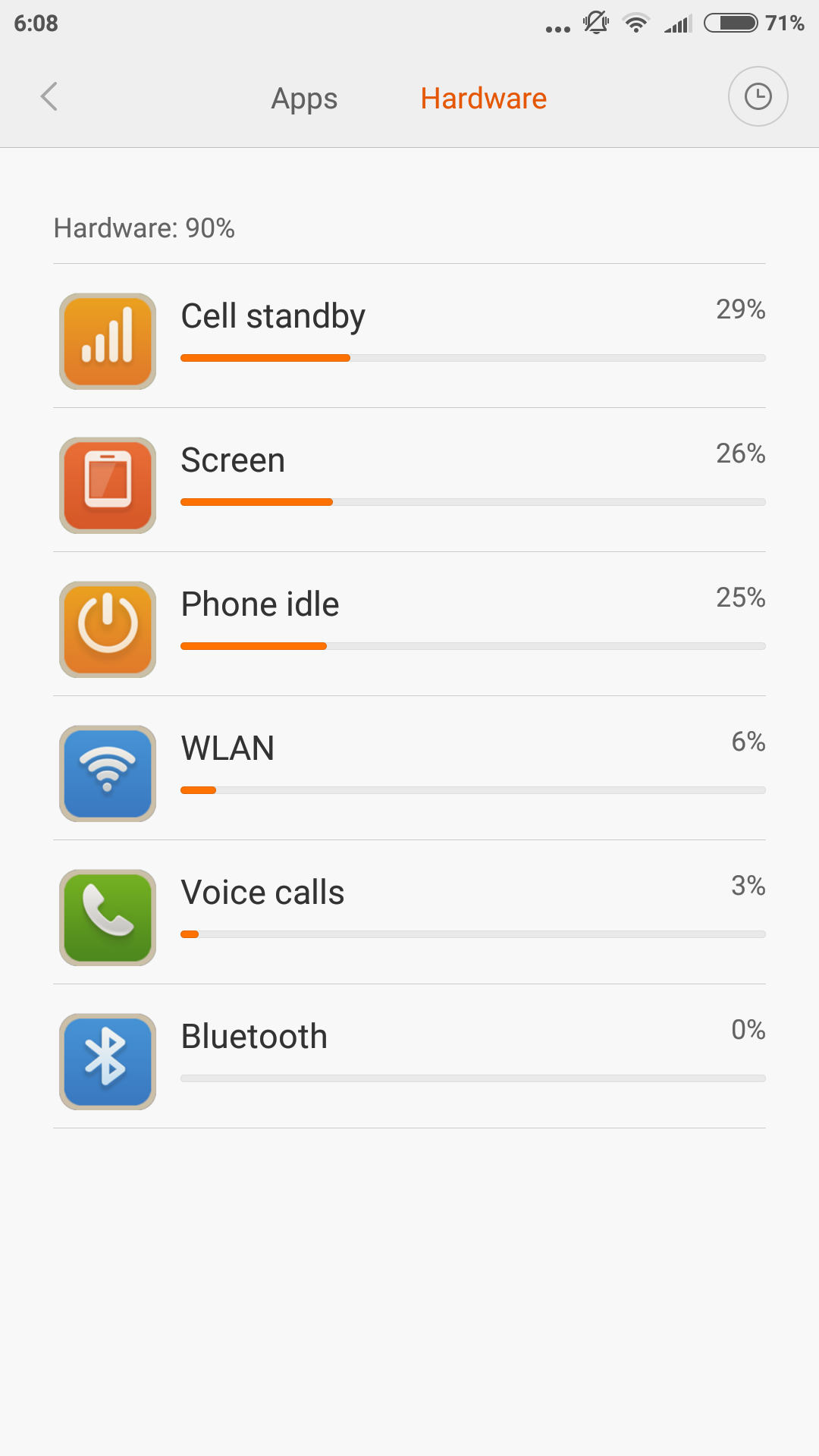Open the Phone idle entry
Image resolution: width=819 pixels, height=1456 pixels.
point(409,624)
